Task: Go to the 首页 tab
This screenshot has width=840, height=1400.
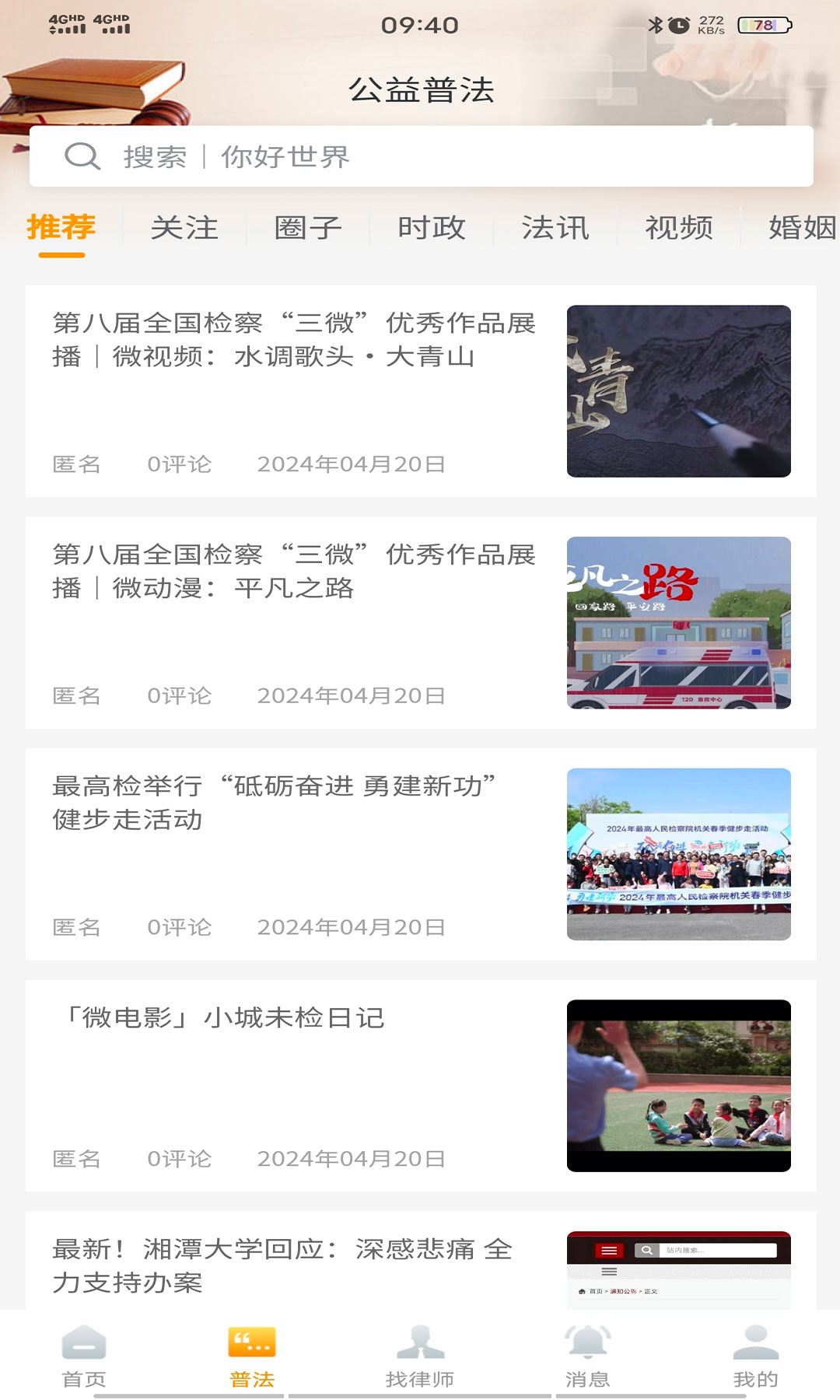Action: [x=84, y=1357]
